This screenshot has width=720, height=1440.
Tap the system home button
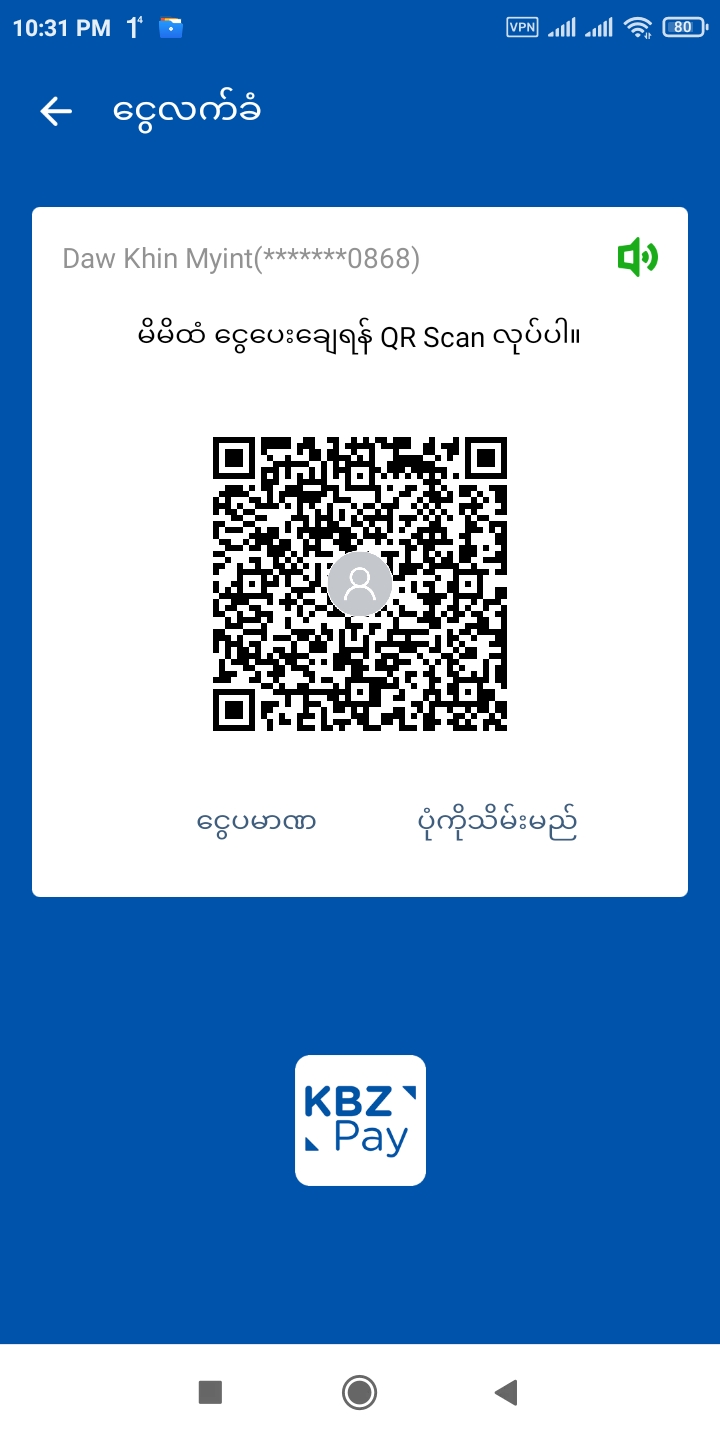359,1392
